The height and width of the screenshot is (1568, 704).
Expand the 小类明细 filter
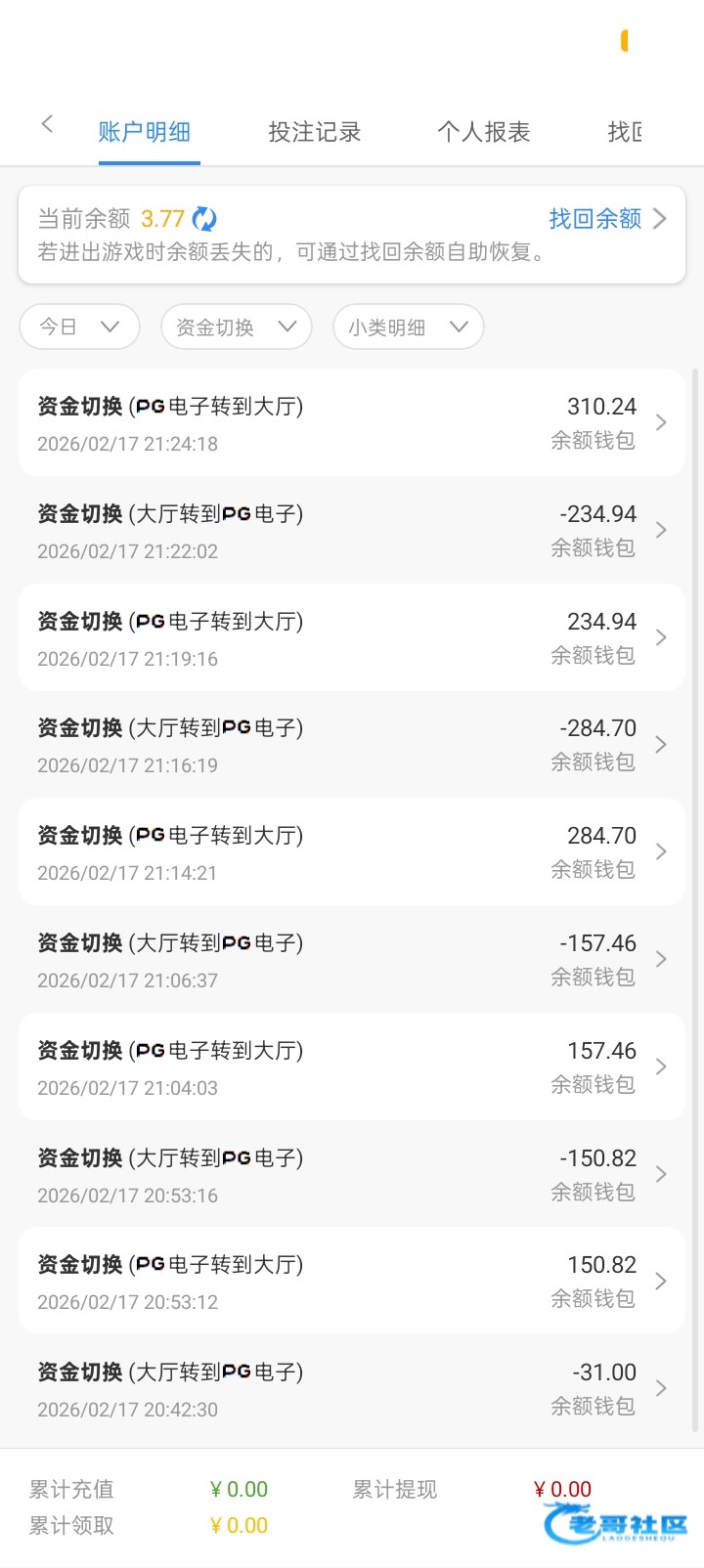[x=408, y=327]
